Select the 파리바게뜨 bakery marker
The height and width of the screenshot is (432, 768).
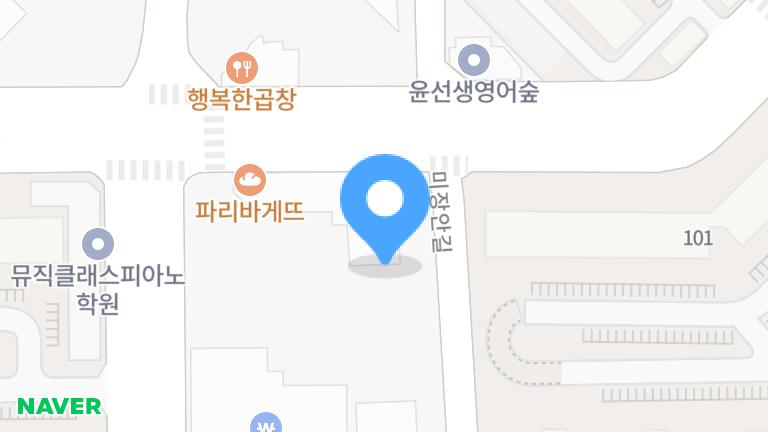(249, 181)
